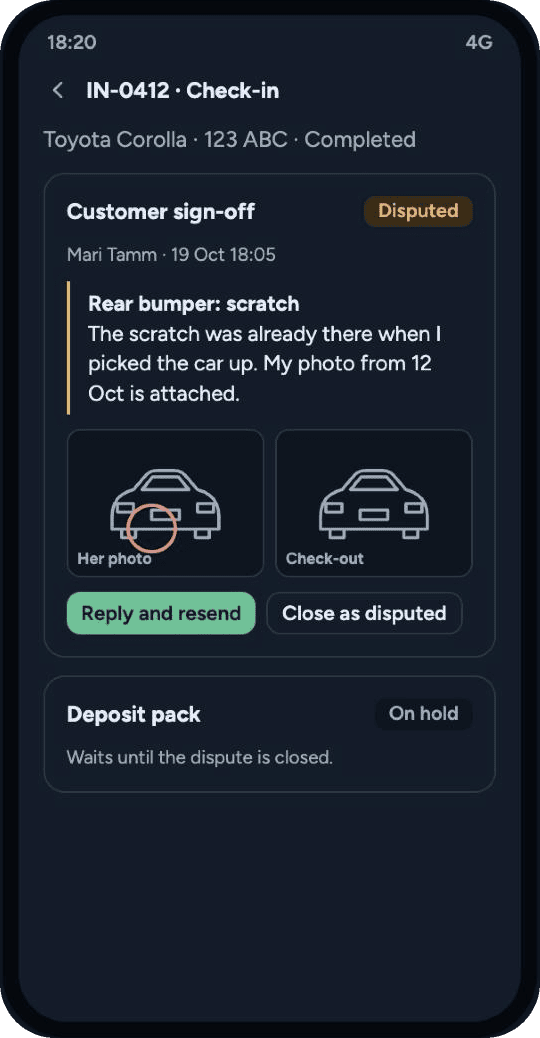540x1038 pixels.
Task: Tap Reply and resend
Action: 161,613
